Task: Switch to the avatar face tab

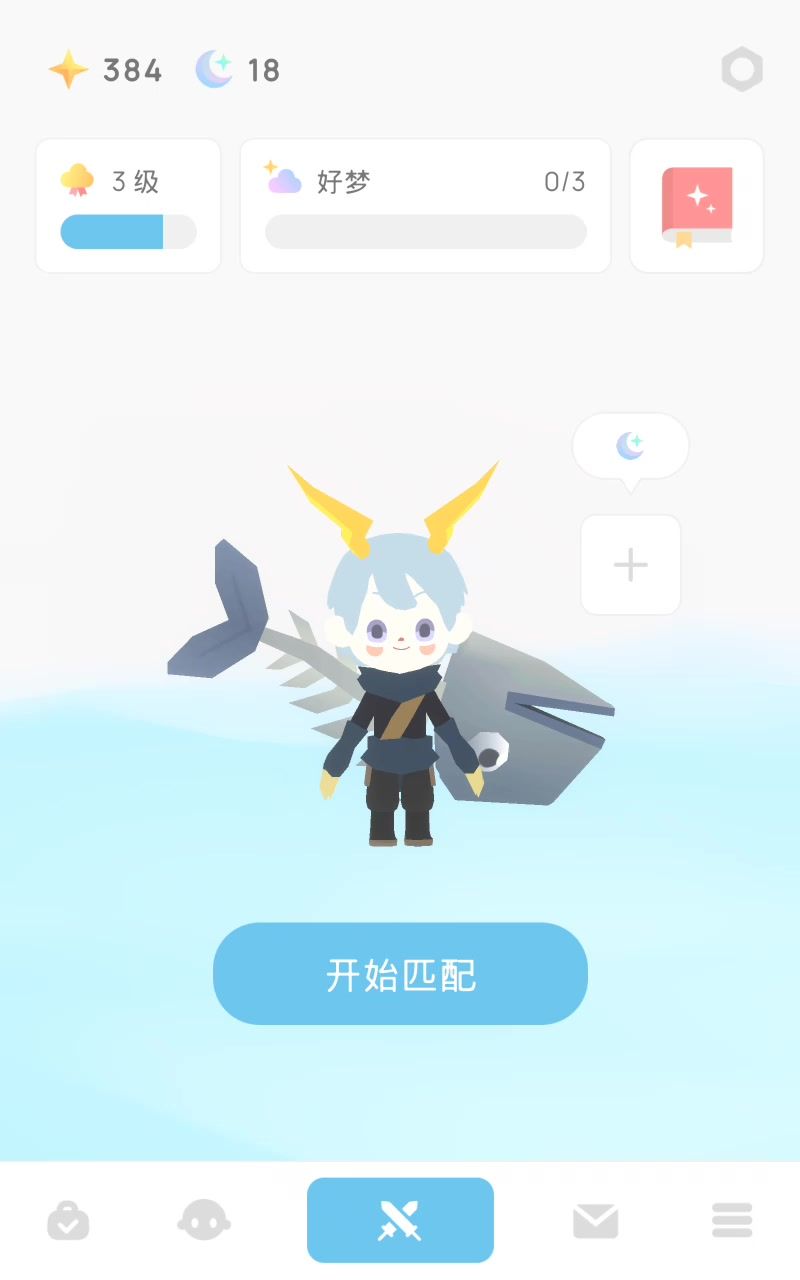Action: (x=204, y=1220)
